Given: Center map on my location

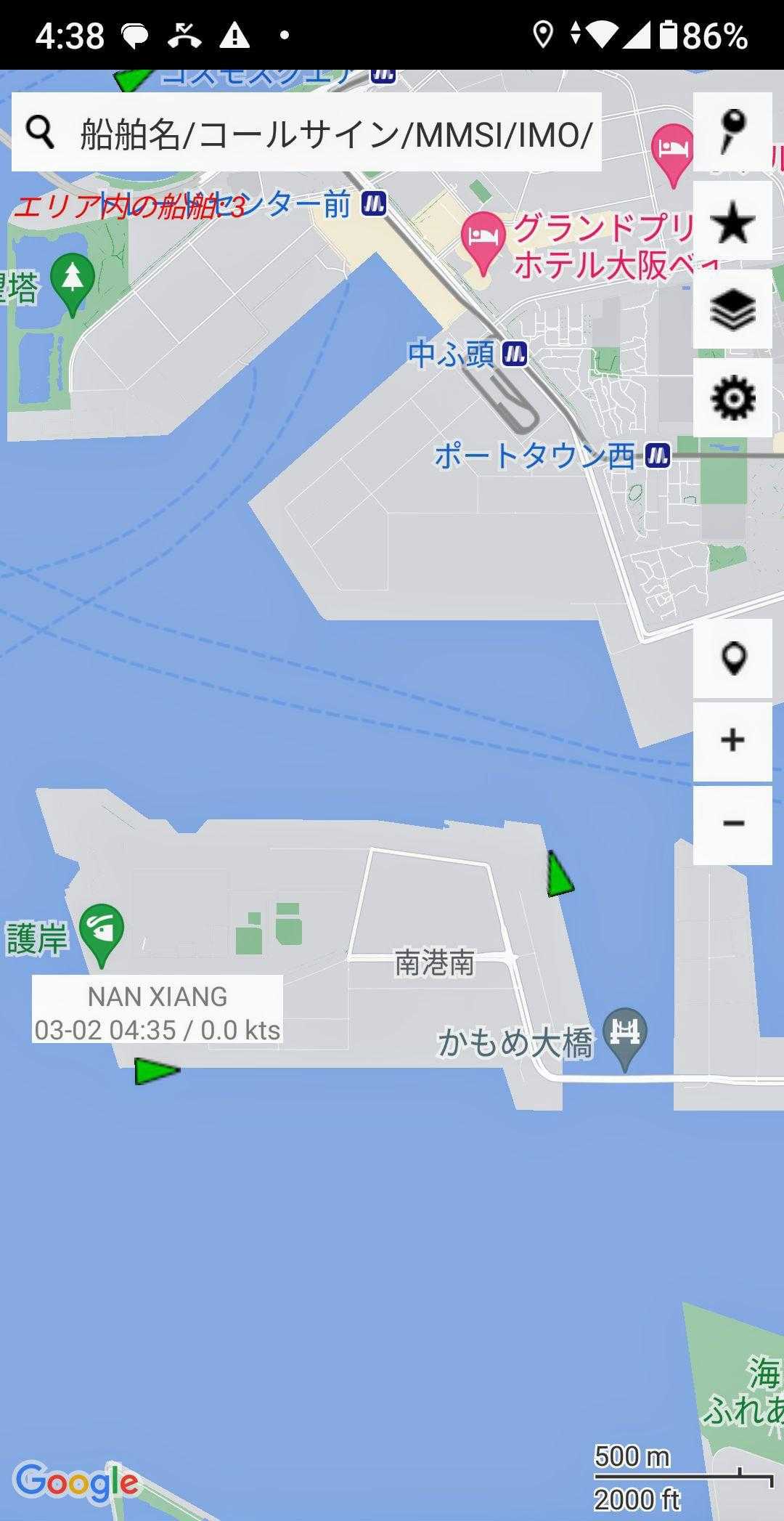Looking at the screenshot, I should coord(732,659).
